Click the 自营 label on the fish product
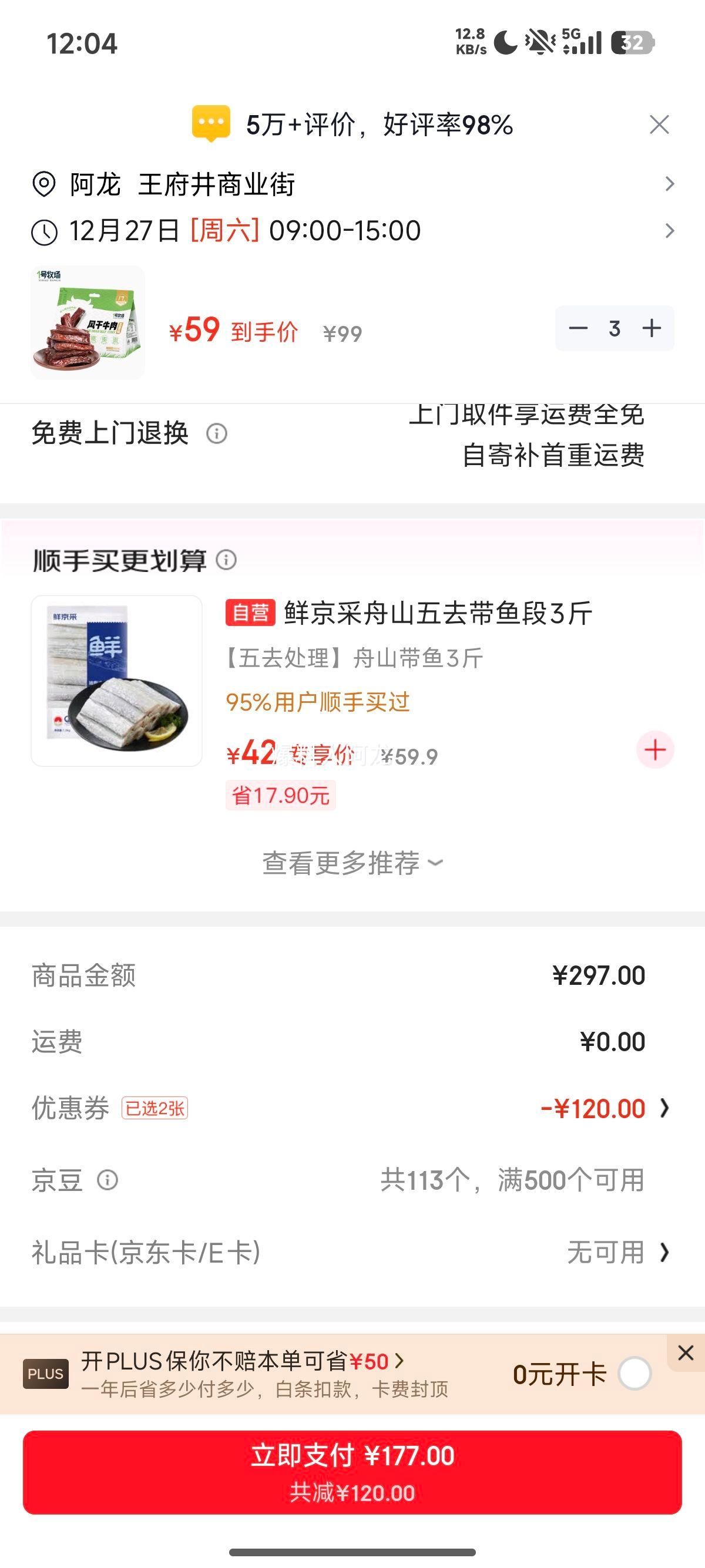705x1568 pixels. tap(251, 617)
